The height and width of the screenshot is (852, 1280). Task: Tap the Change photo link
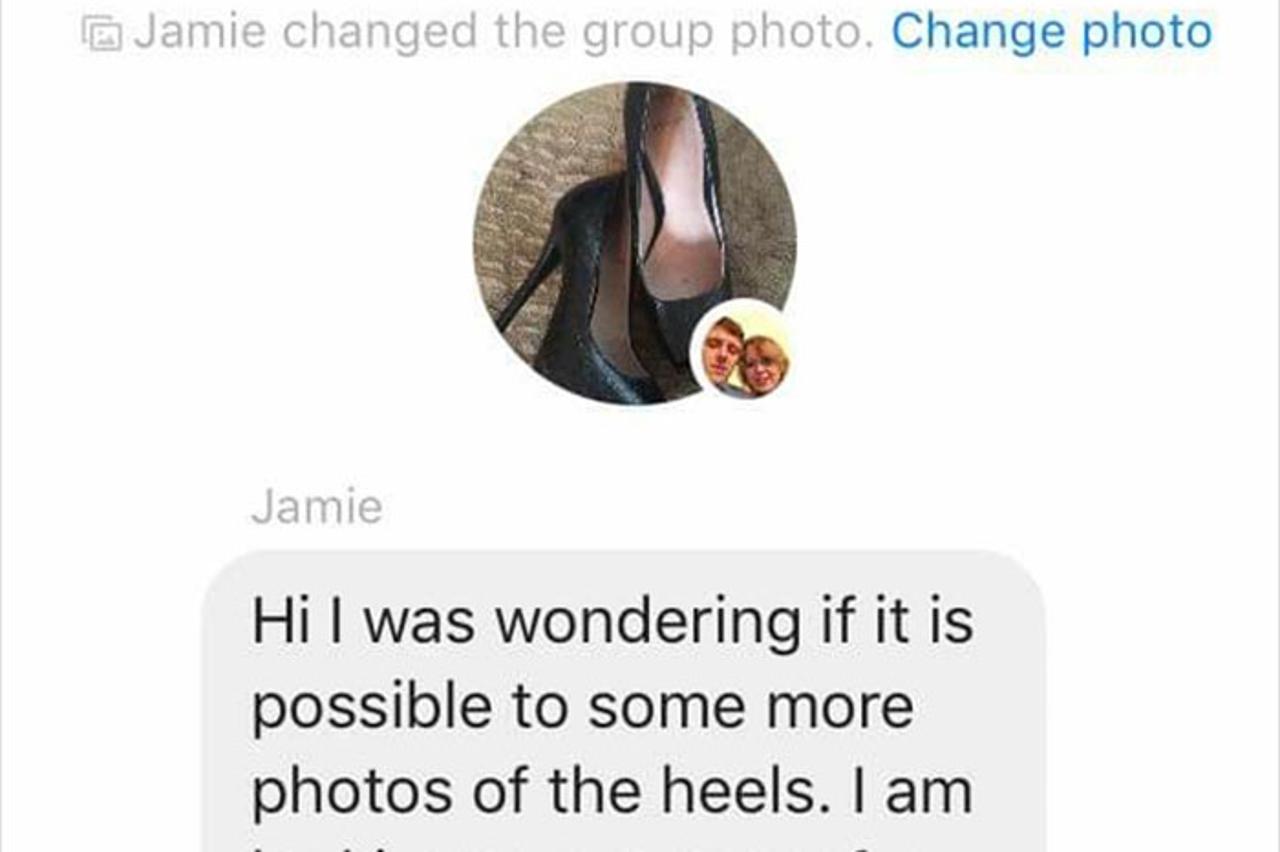coord(1051,32)
